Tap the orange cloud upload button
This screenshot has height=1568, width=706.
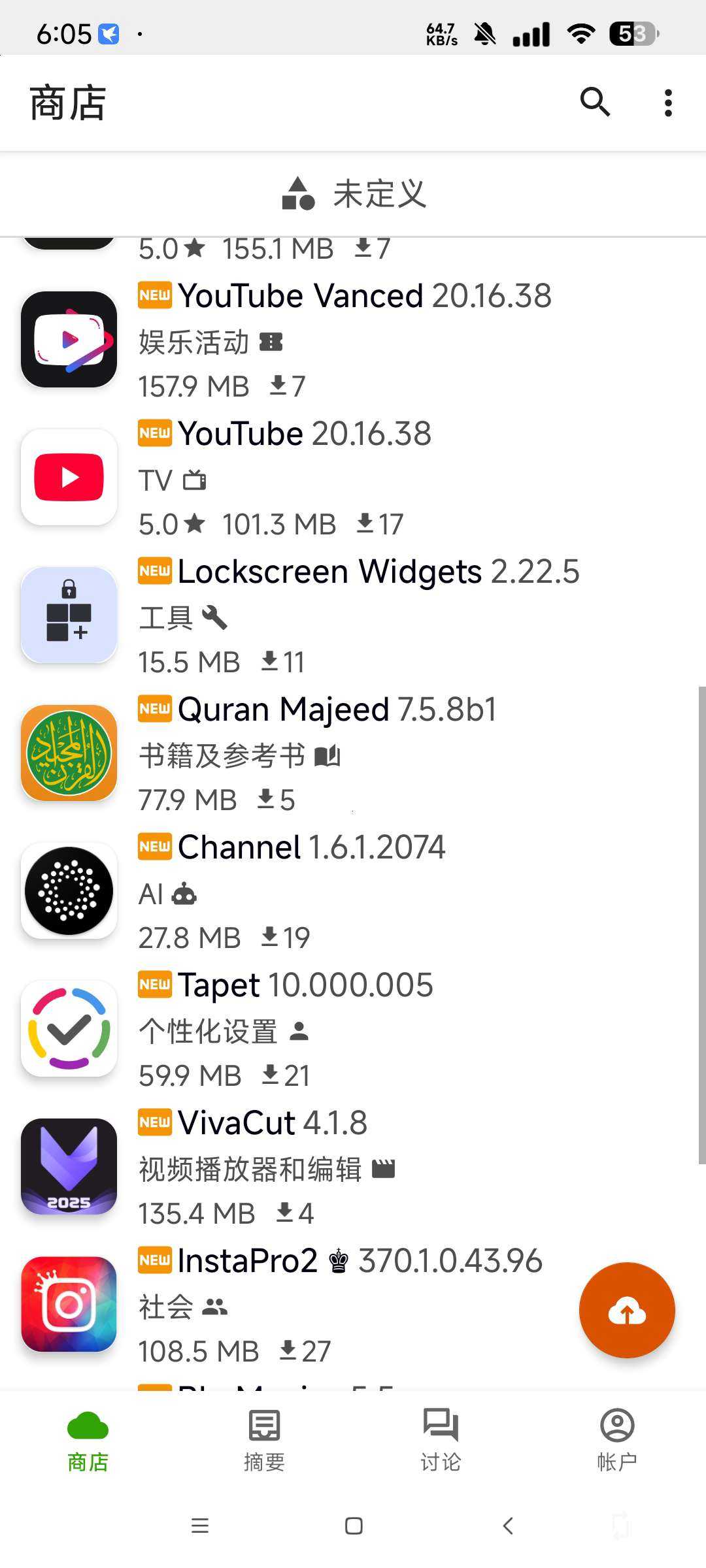(626, 1311)
